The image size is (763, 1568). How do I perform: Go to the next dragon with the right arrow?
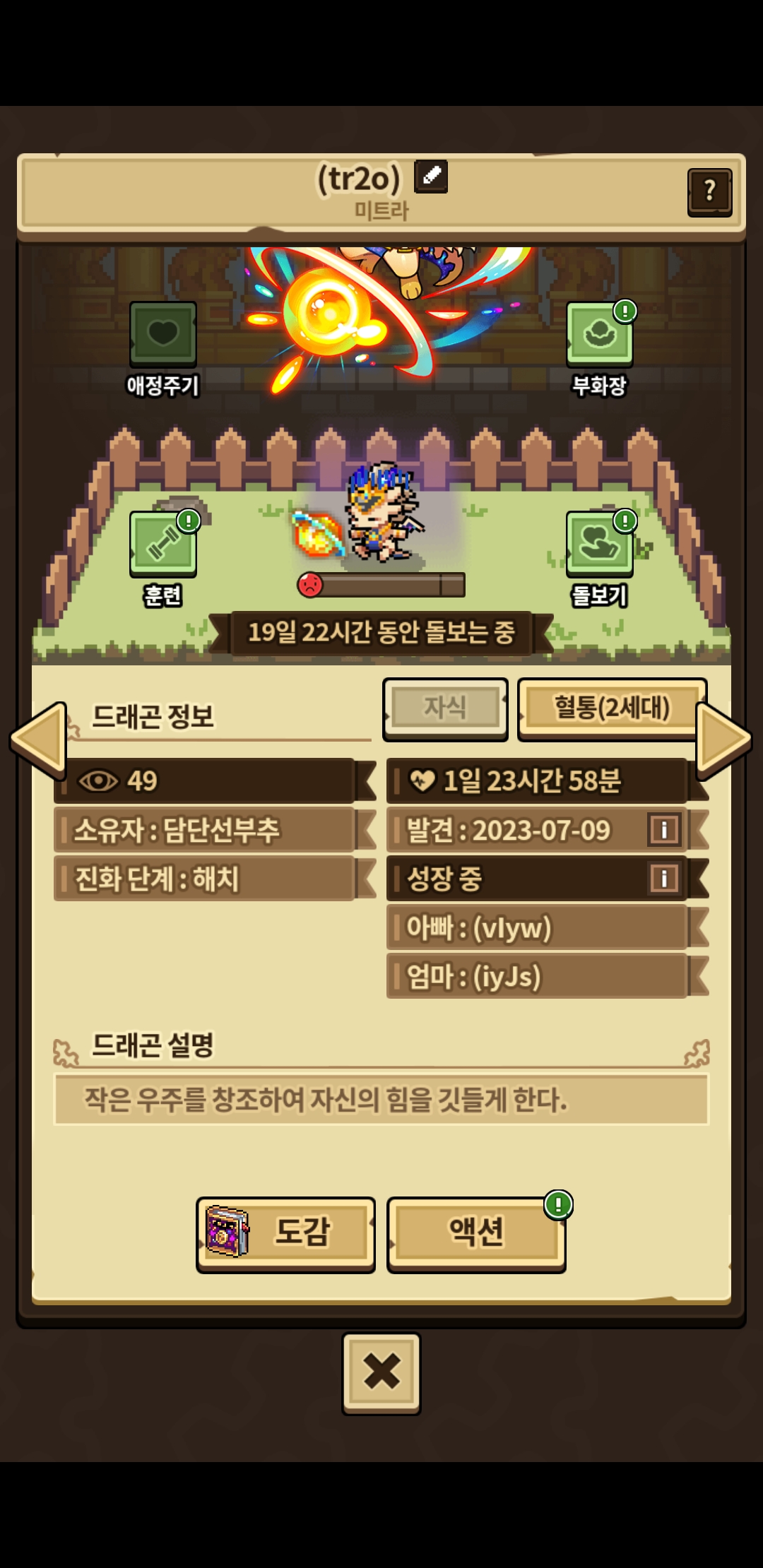pyautogui.click(x=724, y=740)
